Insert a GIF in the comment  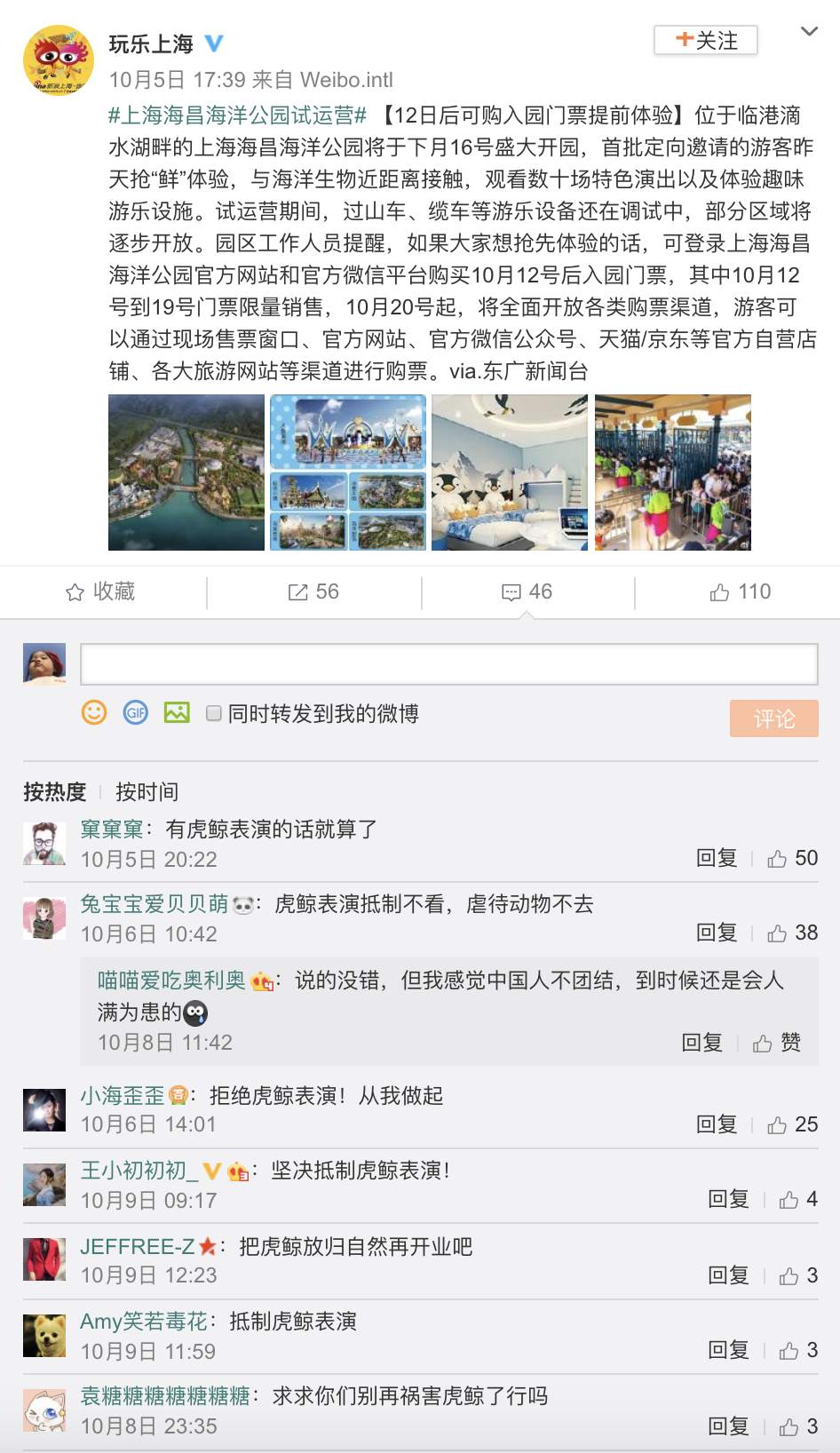click(x=136, y=712)
